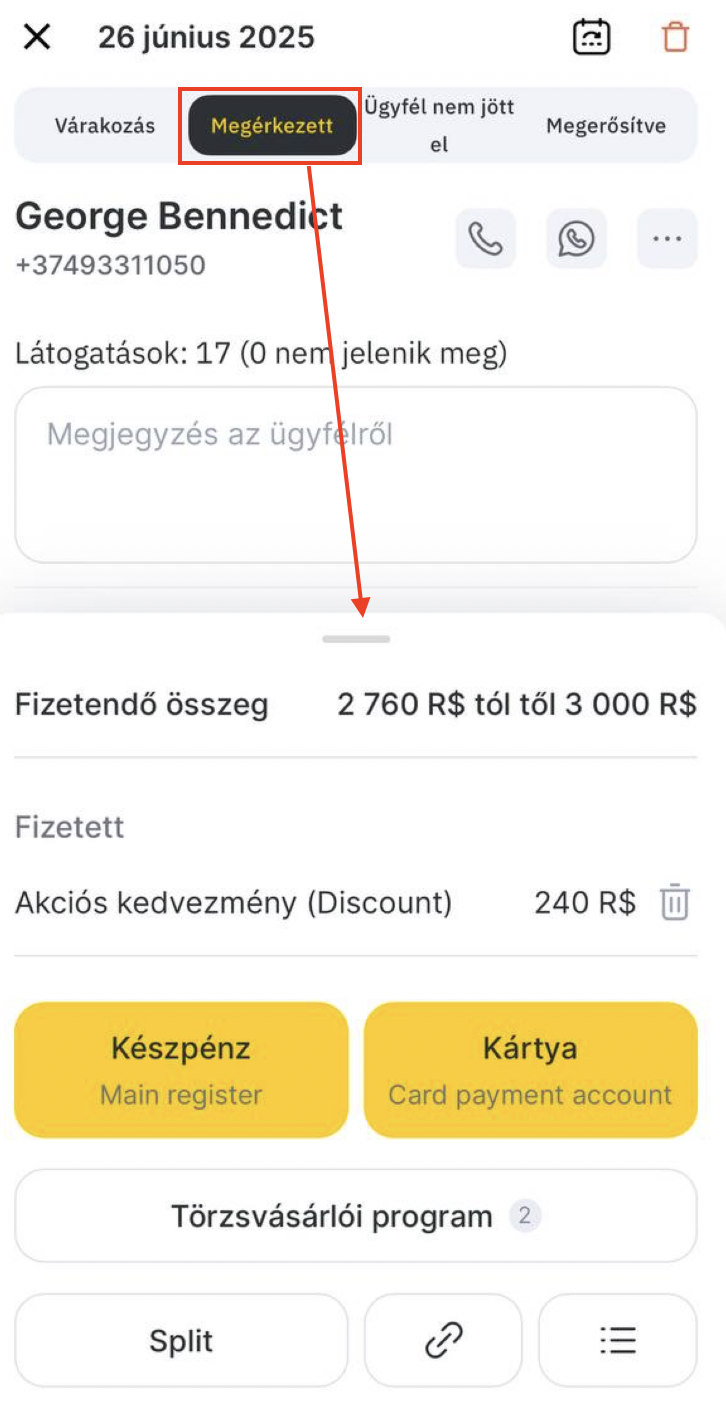Mark as Ügyfél nem jött el
Viewport: 726px width, 1424px height.
coord(439,125)
